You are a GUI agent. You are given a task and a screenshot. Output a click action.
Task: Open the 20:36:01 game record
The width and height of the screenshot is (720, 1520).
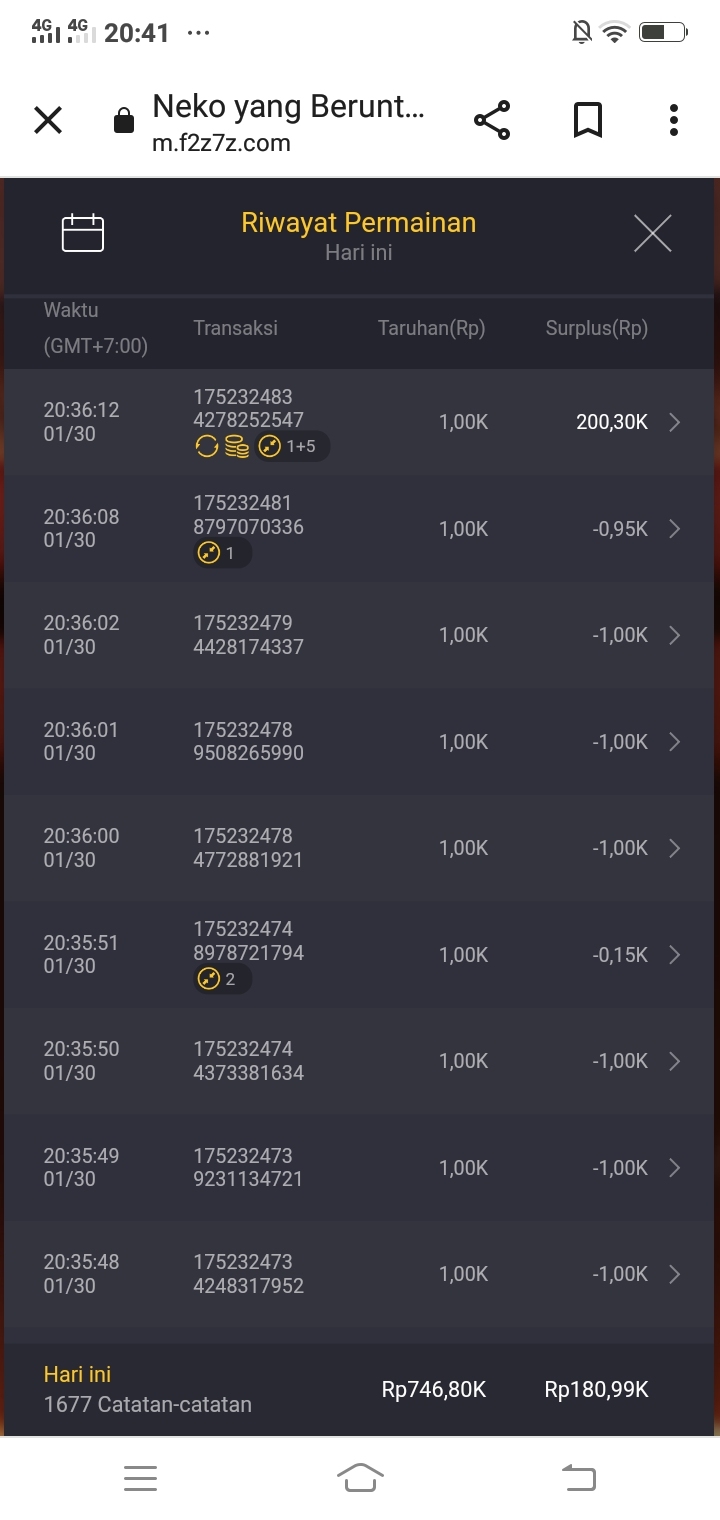tap(674, 742)
